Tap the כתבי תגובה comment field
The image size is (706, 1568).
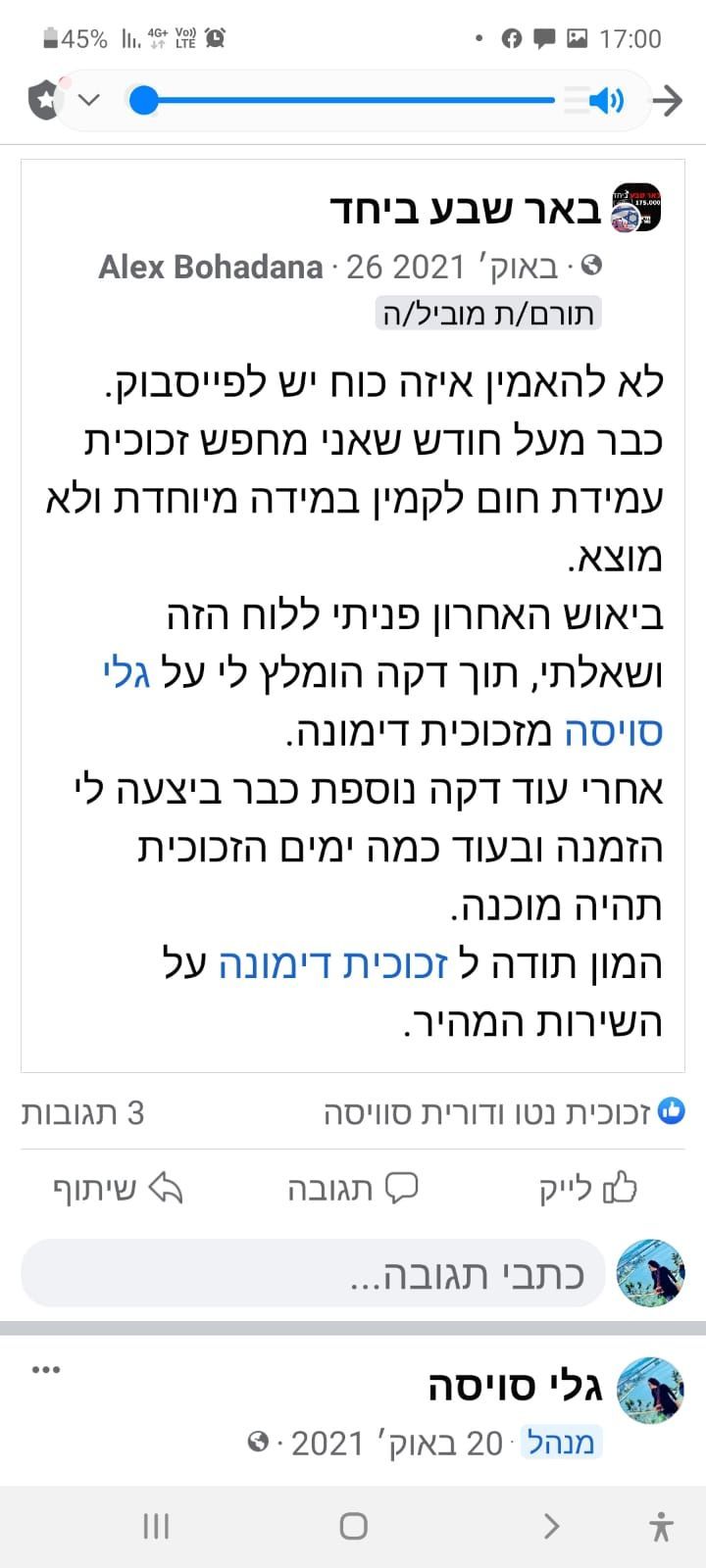(x=314, y=1274)
